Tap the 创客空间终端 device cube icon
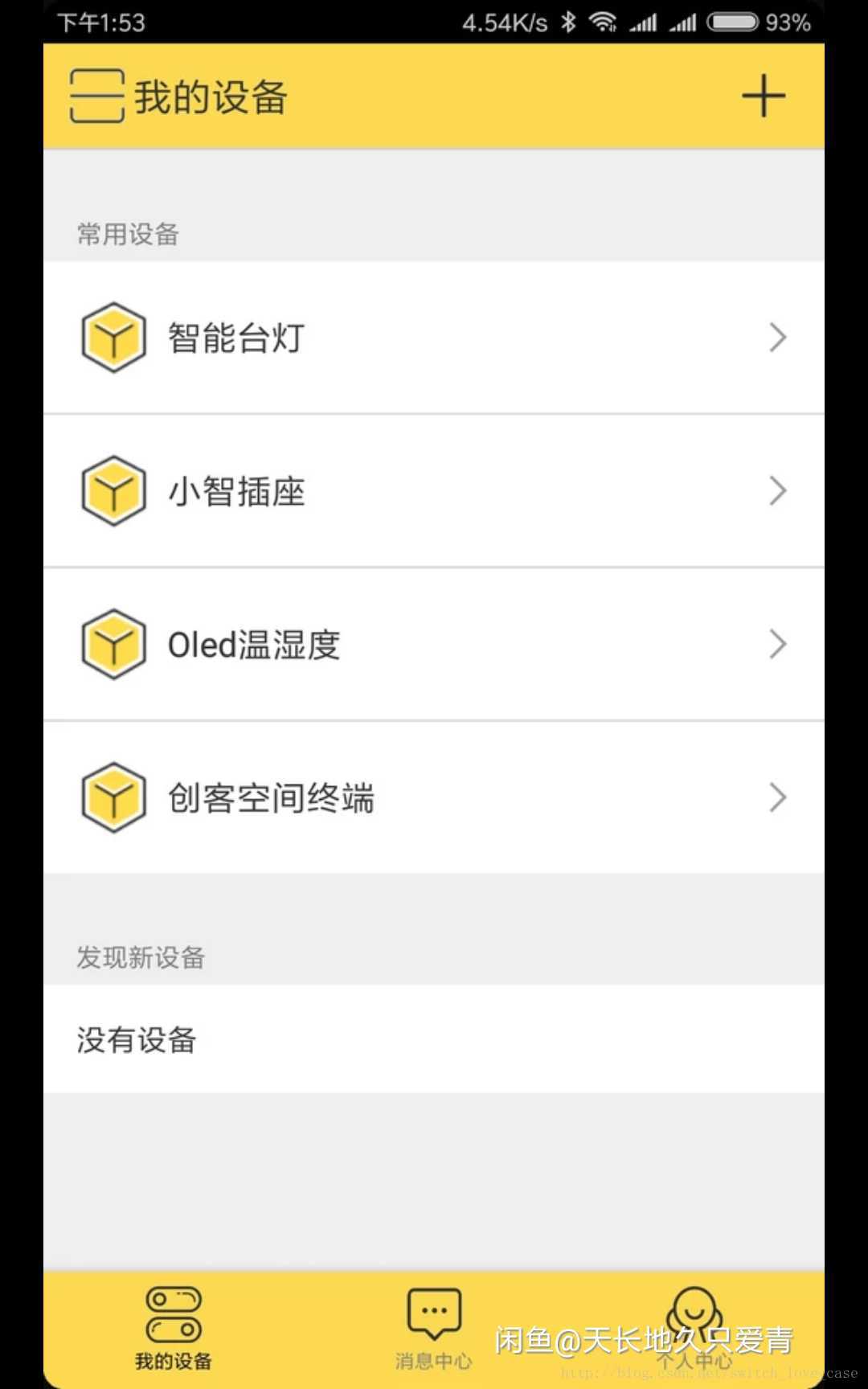This screenshot has width=868, height=1389. coord(113,798)
